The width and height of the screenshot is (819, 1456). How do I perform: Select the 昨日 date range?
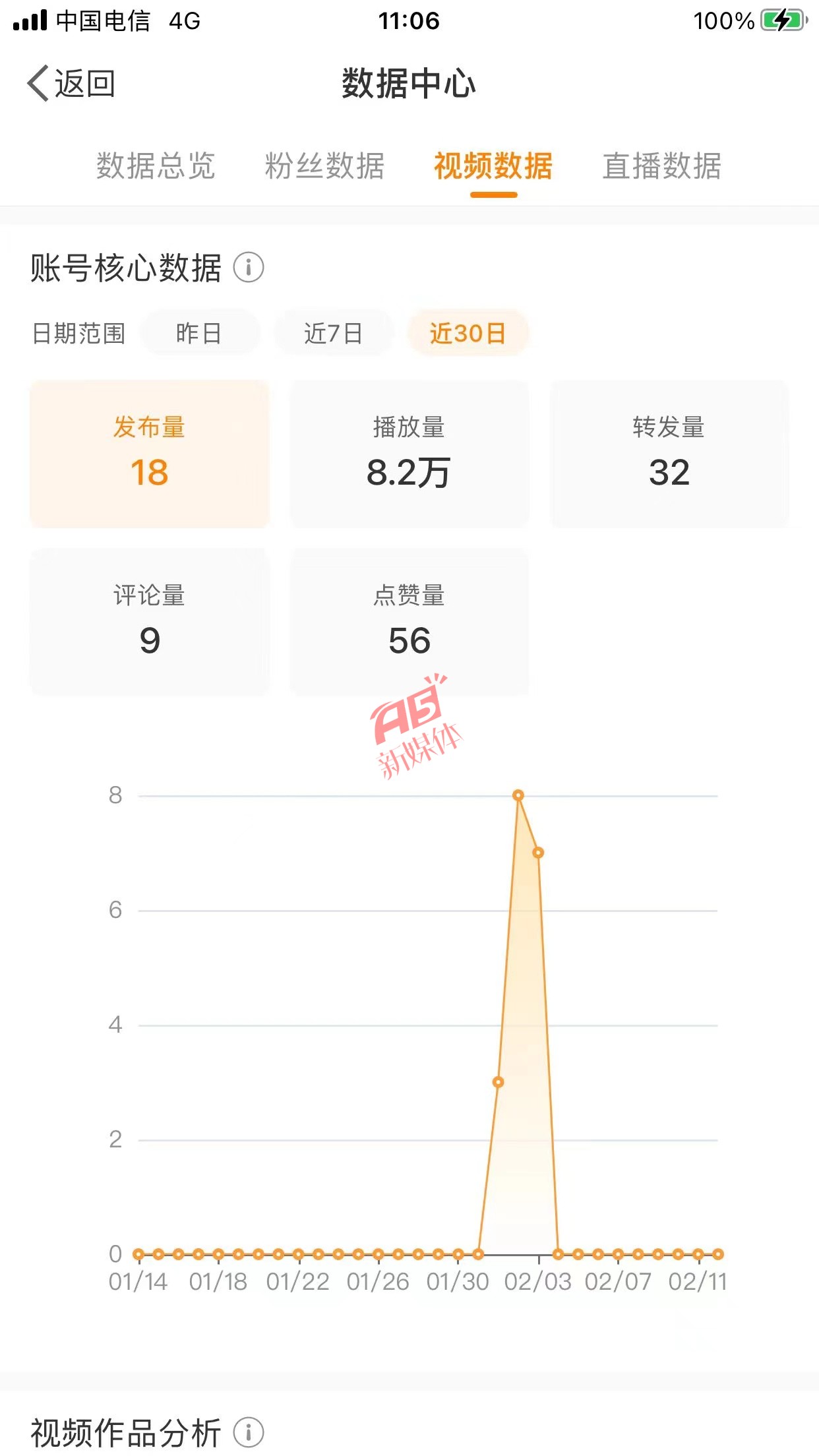(x=198, y=333)
